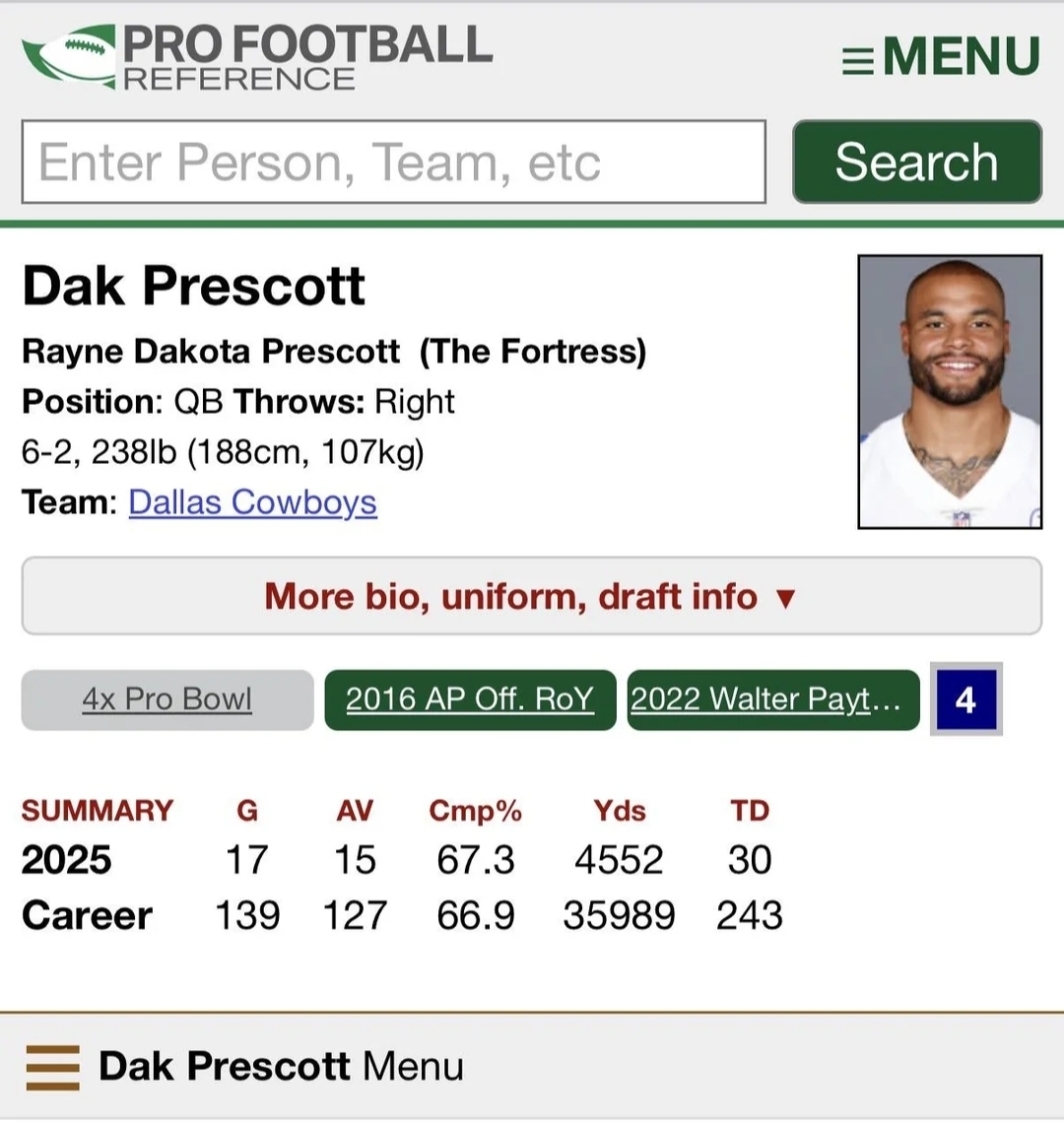Tap the green Search button
This screenshot has width=1064, height=1125.
(x=916, y=163)
